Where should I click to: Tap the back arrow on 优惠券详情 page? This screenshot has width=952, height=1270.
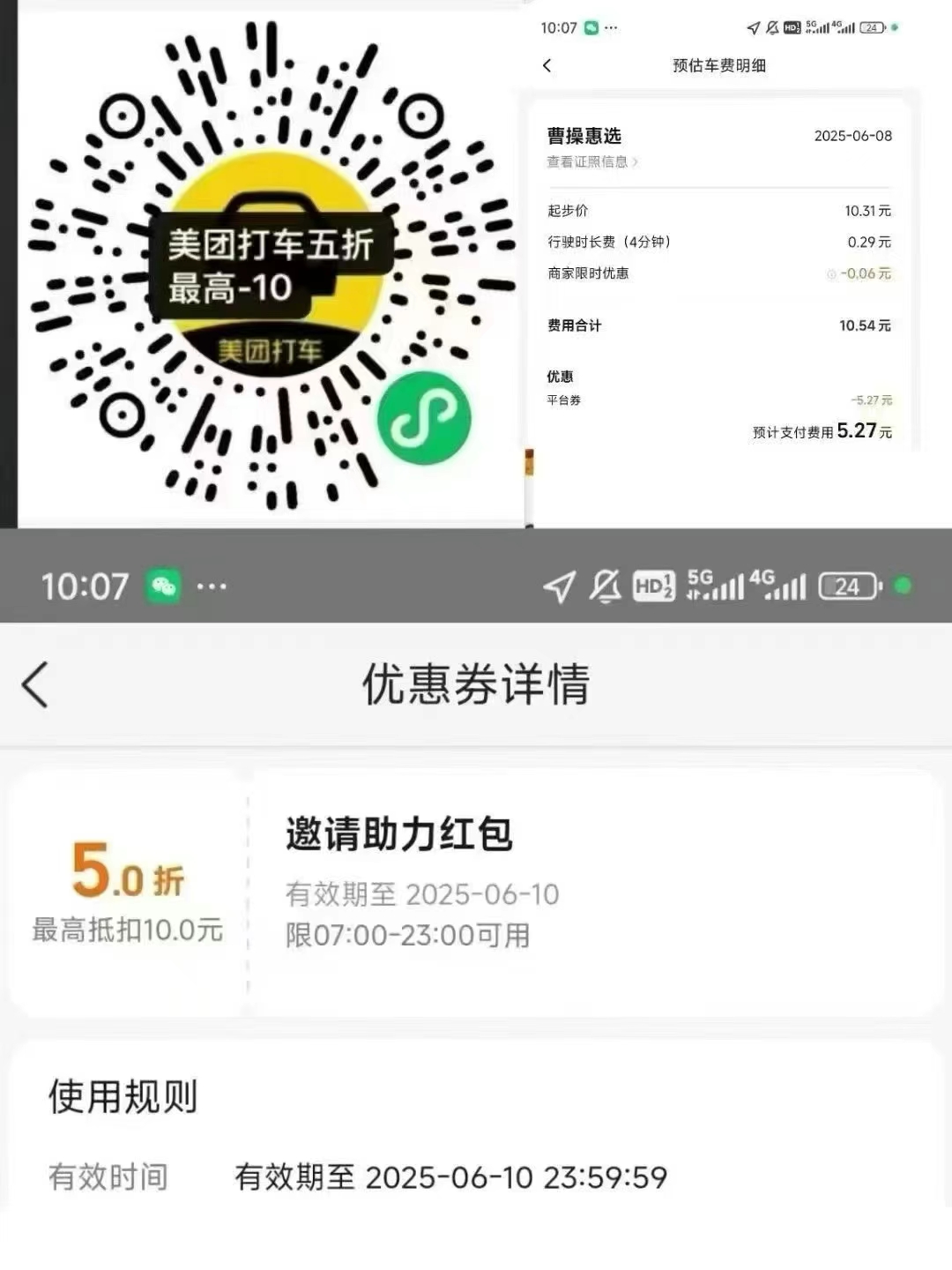[33, 684]
